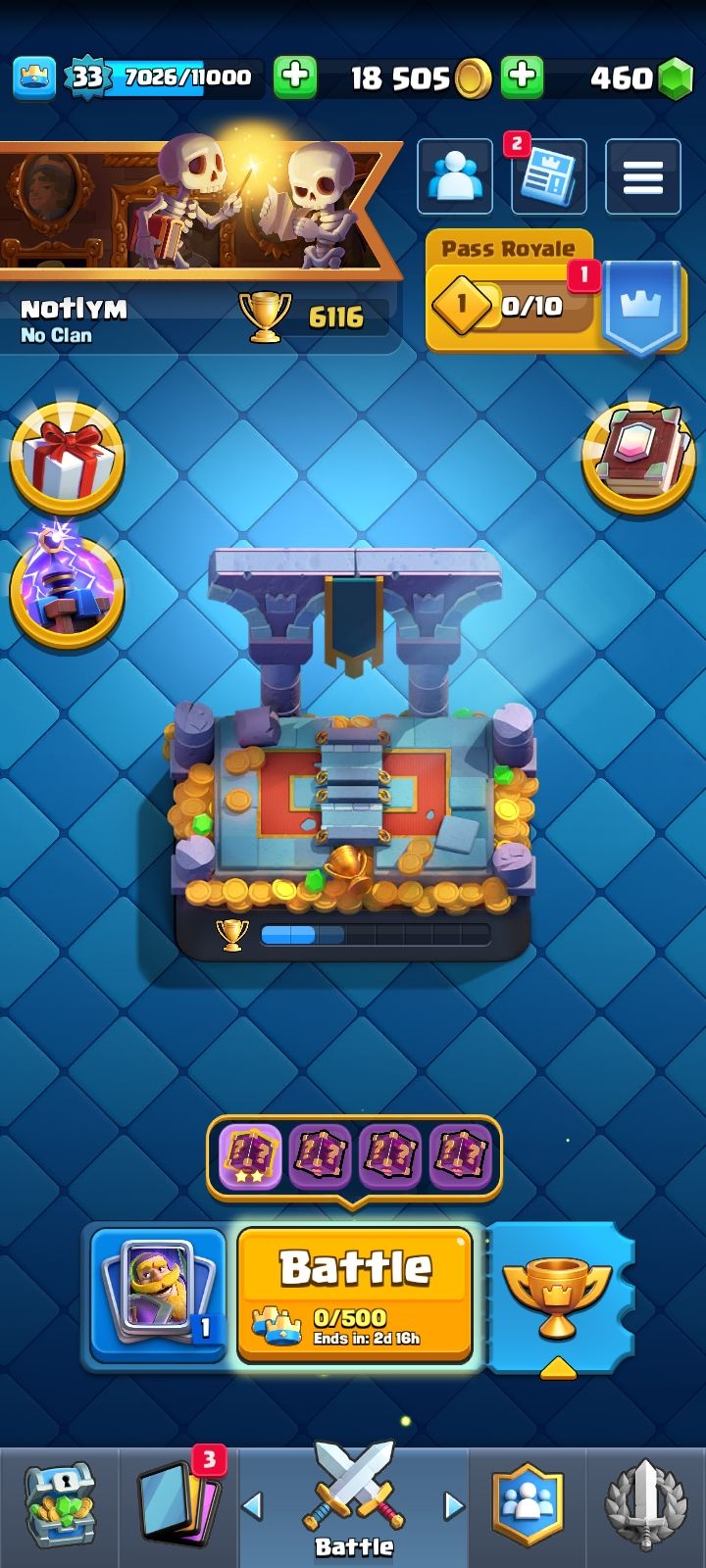This screenshot has width=706, height=1568.
Task: Add more gold coins
Action: pyautogui.click(x=522, y=76)
